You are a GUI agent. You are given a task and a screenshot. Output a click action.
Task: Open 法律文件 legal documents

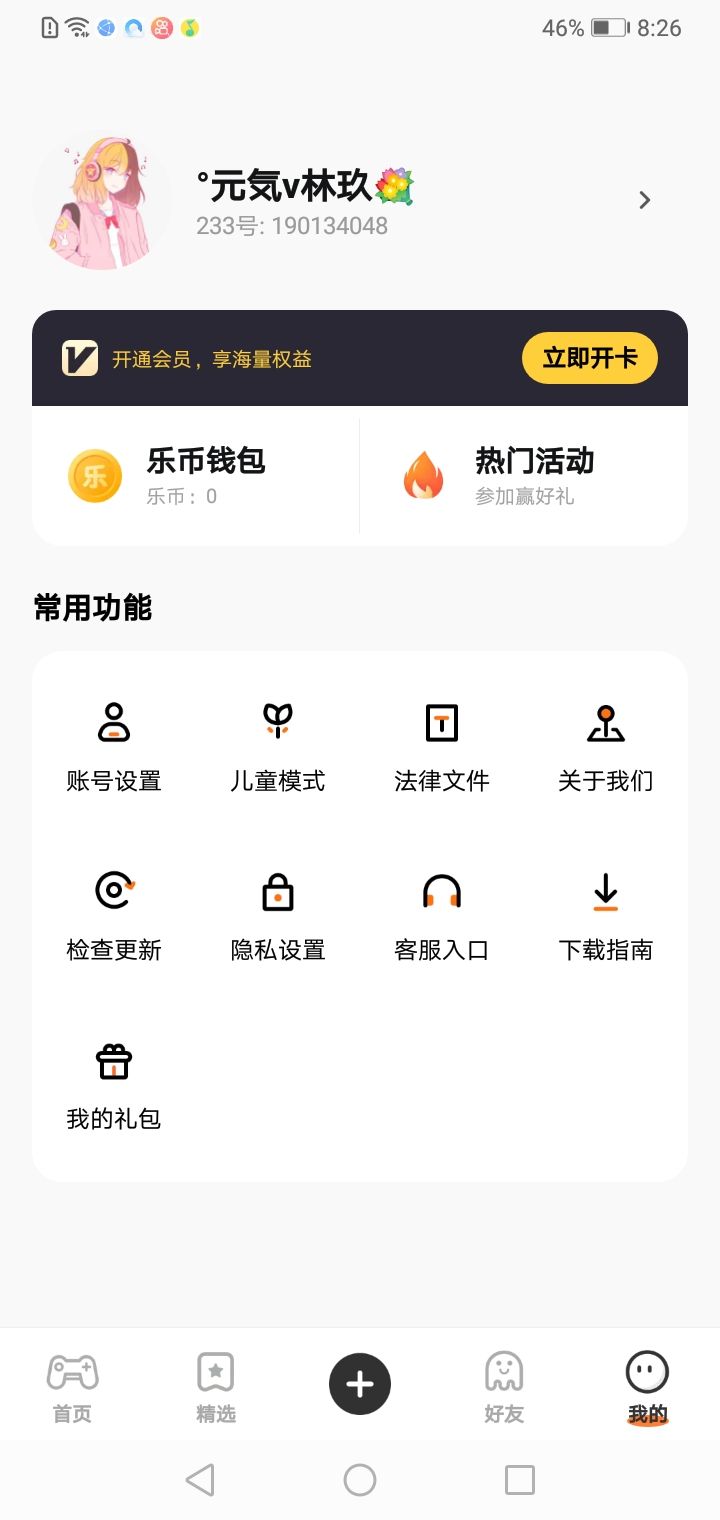point(442,747)
